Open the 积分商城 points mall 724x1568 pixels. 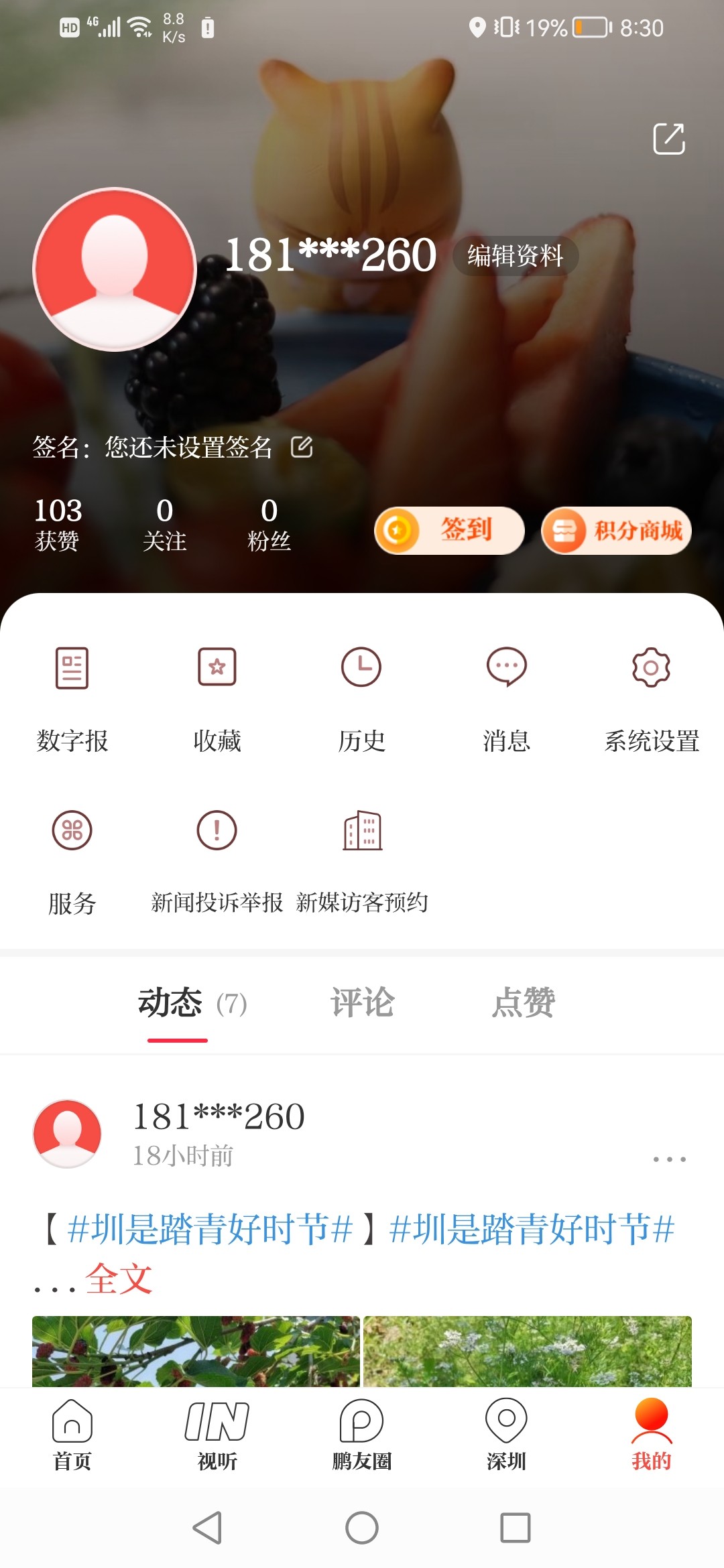[x=616, y=531]
